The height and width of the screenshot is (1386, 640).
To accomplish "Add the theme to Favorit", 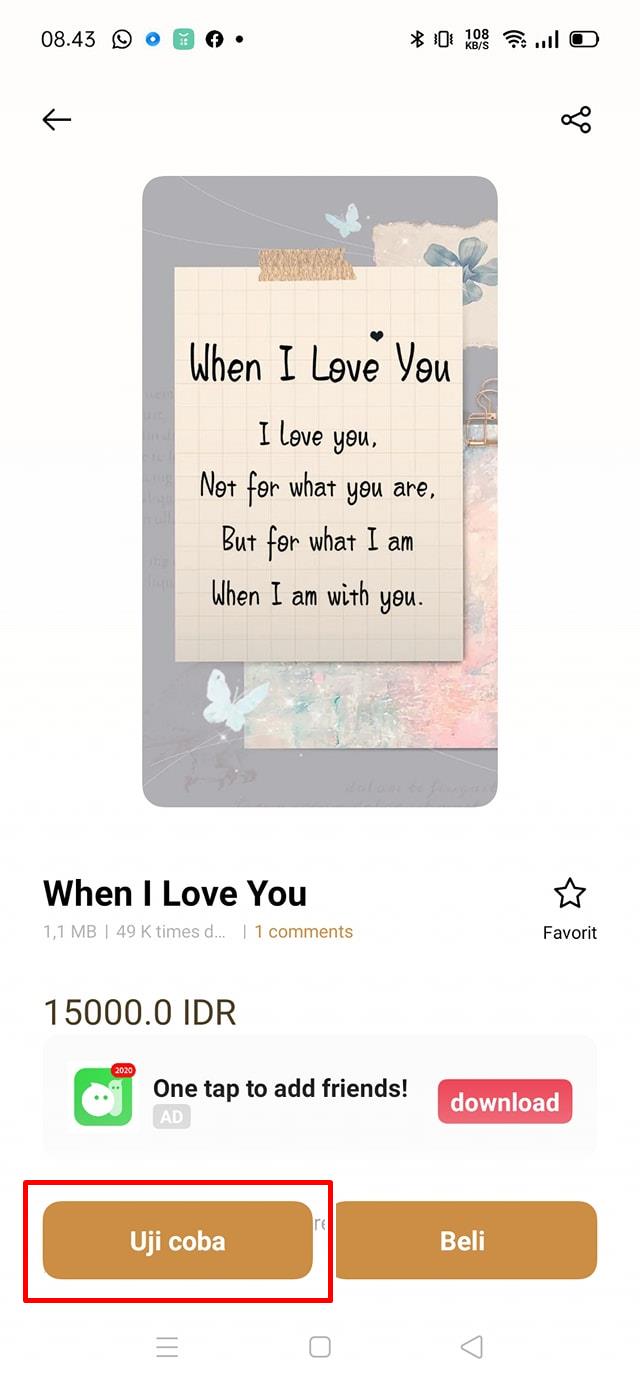I will pos(569,906).
